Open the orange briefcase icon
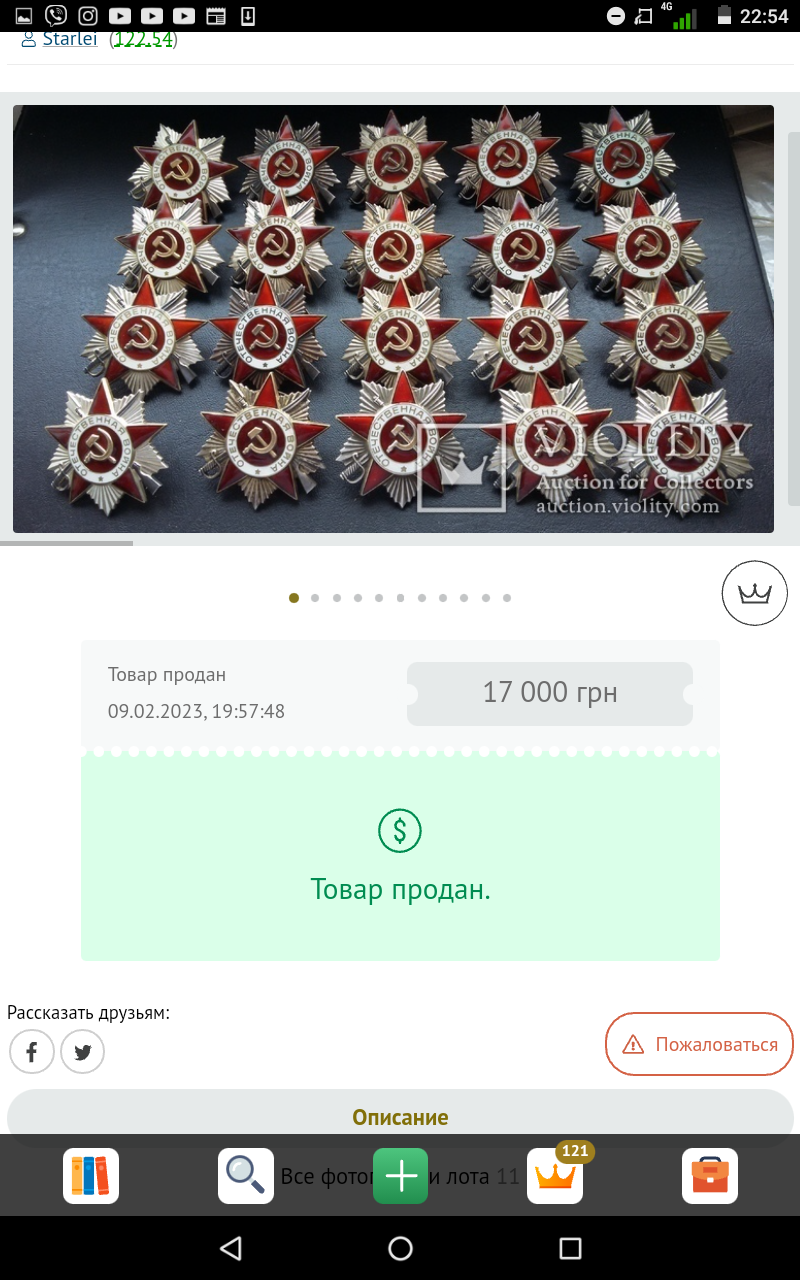 (x=710, y=1176)
